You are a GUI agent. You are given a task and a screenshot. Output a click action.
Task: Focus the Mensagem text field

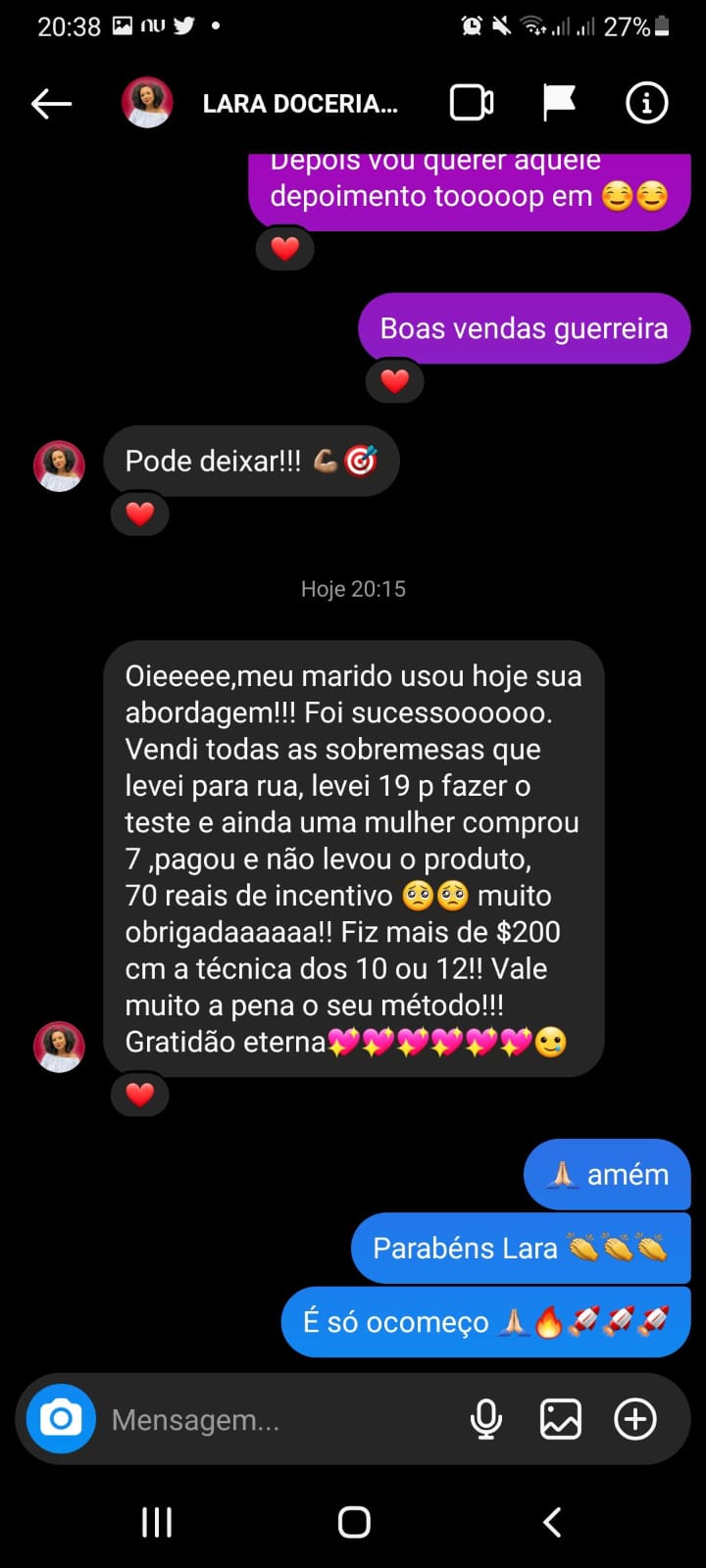[275, 1419]
